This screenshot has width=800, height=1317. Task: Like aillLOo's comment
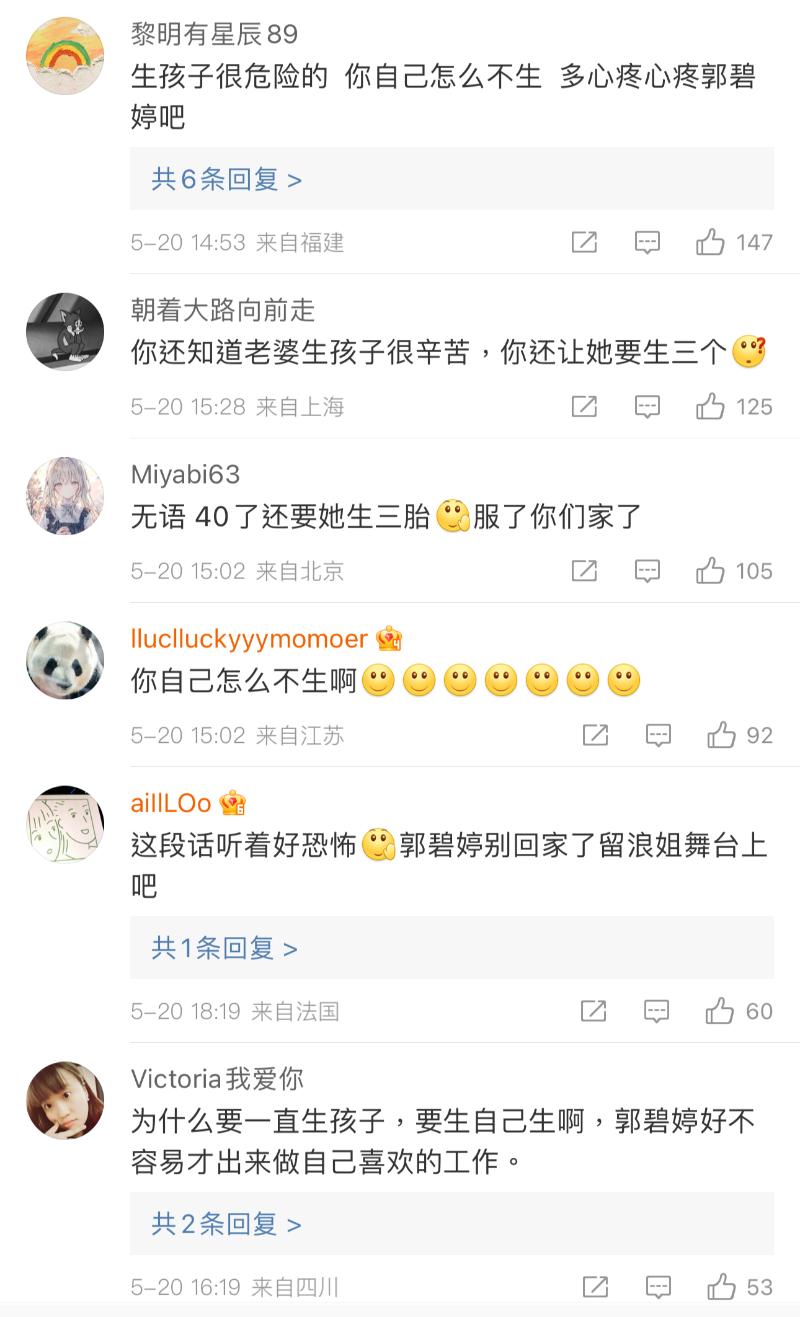coord(719,1011)
